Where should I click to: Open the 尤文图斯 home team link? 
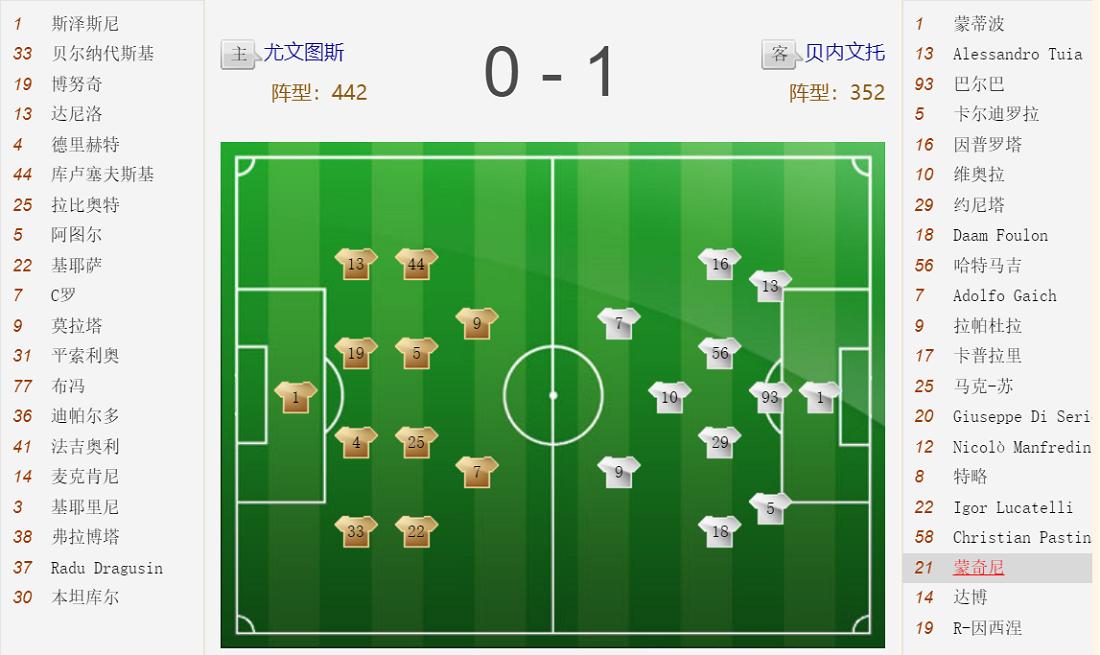tap(304, 53)
